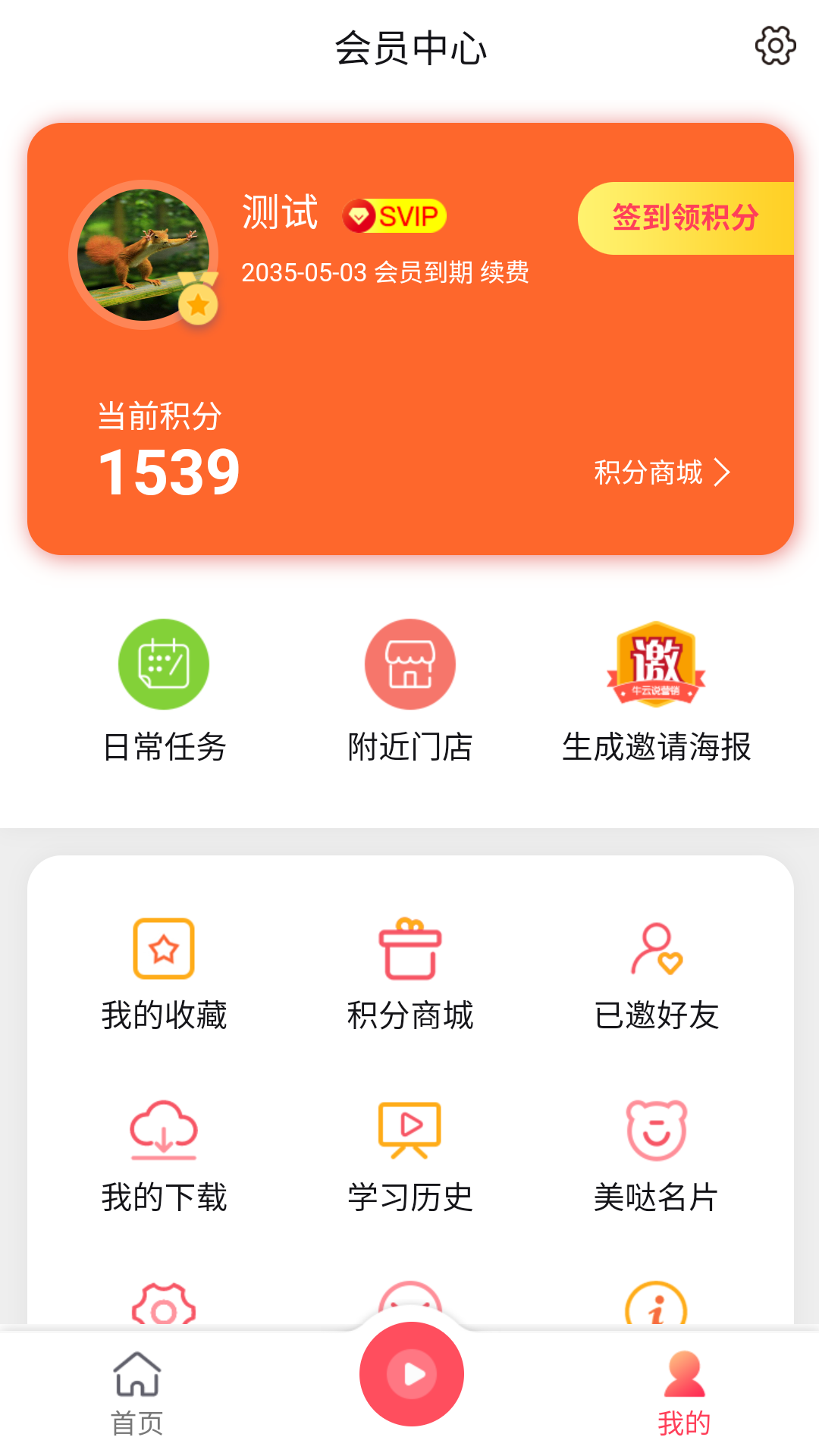This screenshot has width=819, height=1456.
Task: Switch to 首页 home tab
Action: tap(136, 1394)
